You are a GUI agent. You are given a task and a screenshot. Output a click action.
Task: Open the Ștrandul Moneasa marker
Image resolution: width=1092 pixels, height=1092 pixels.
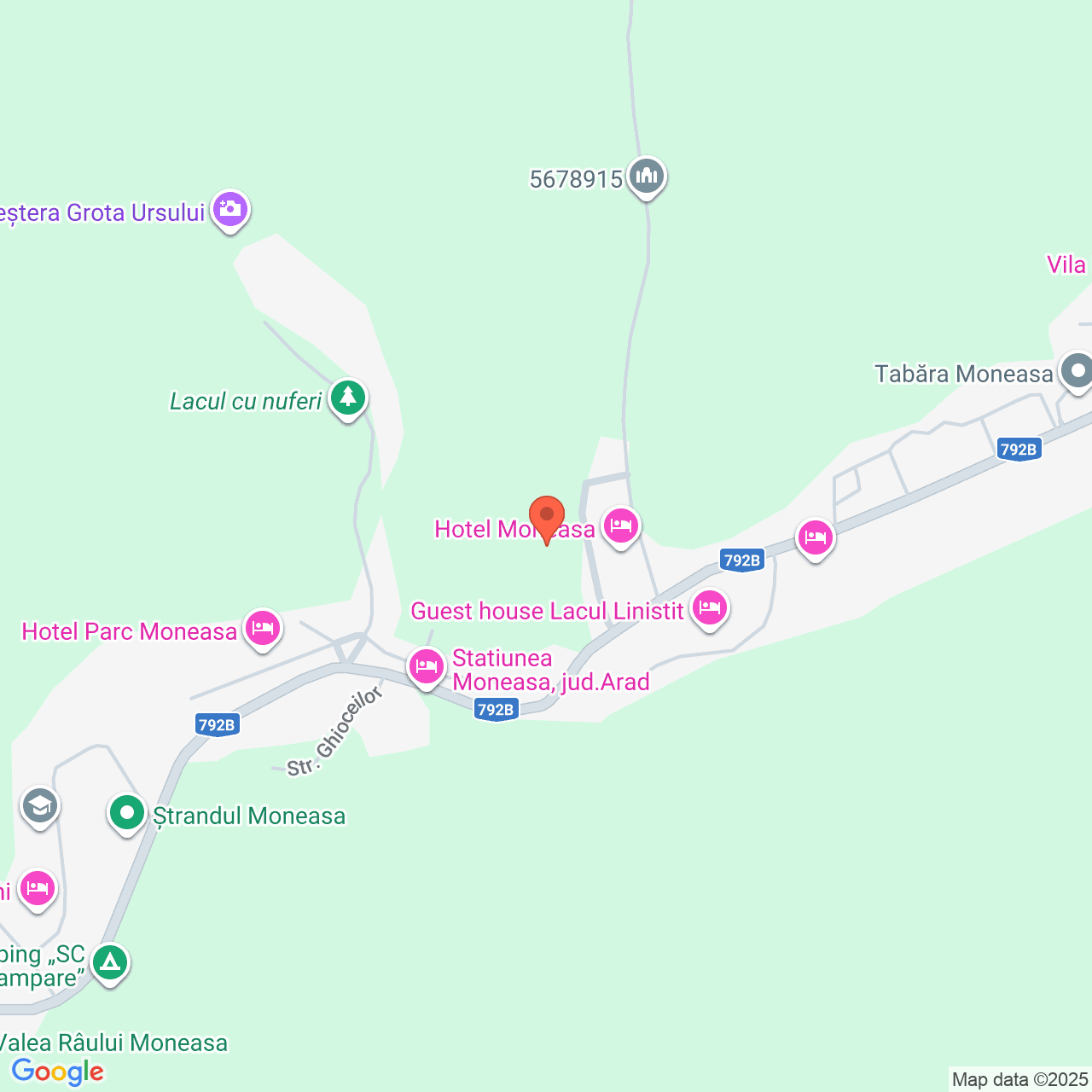pyautogui.click(x=127, y=813)
